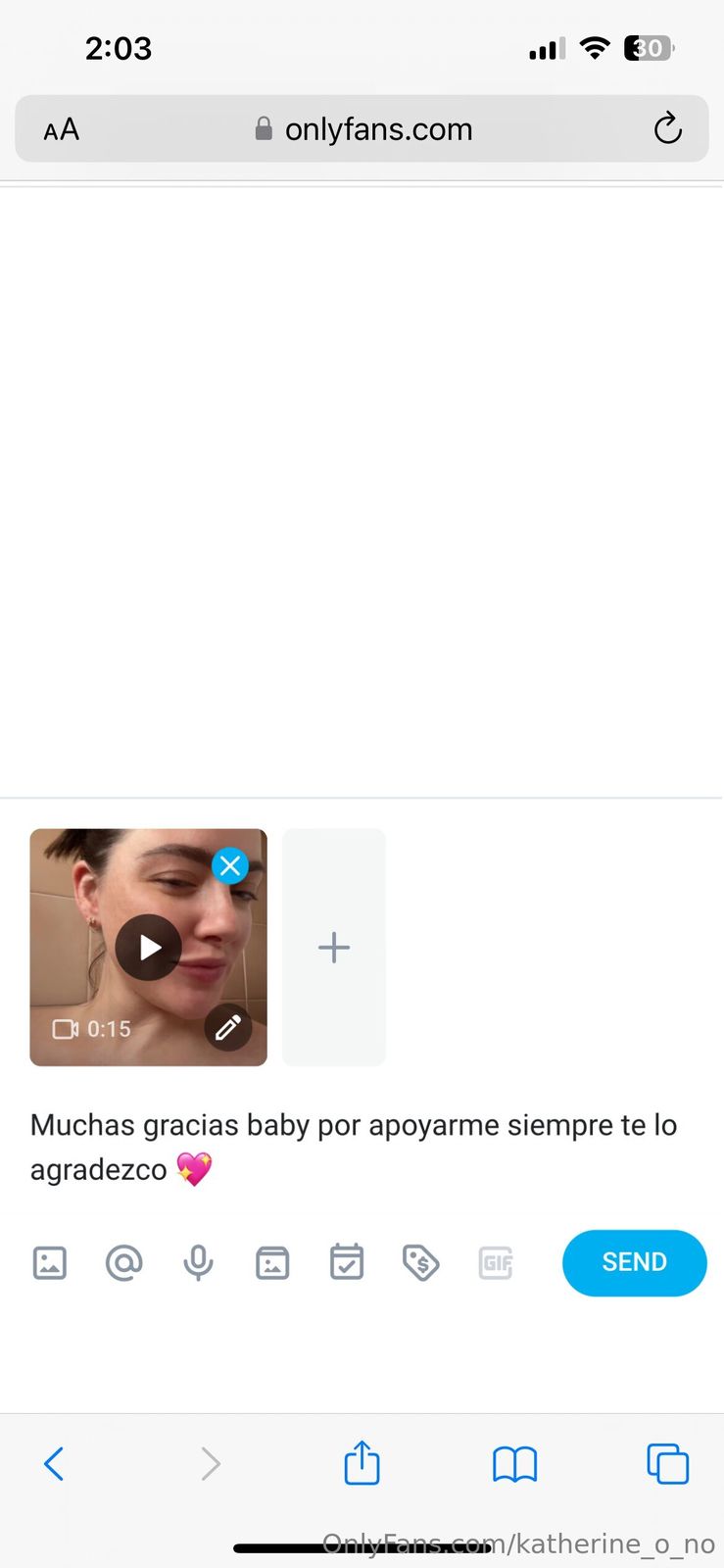Edit the attached video
724x1568 pixels.
tap(228, 1027)
